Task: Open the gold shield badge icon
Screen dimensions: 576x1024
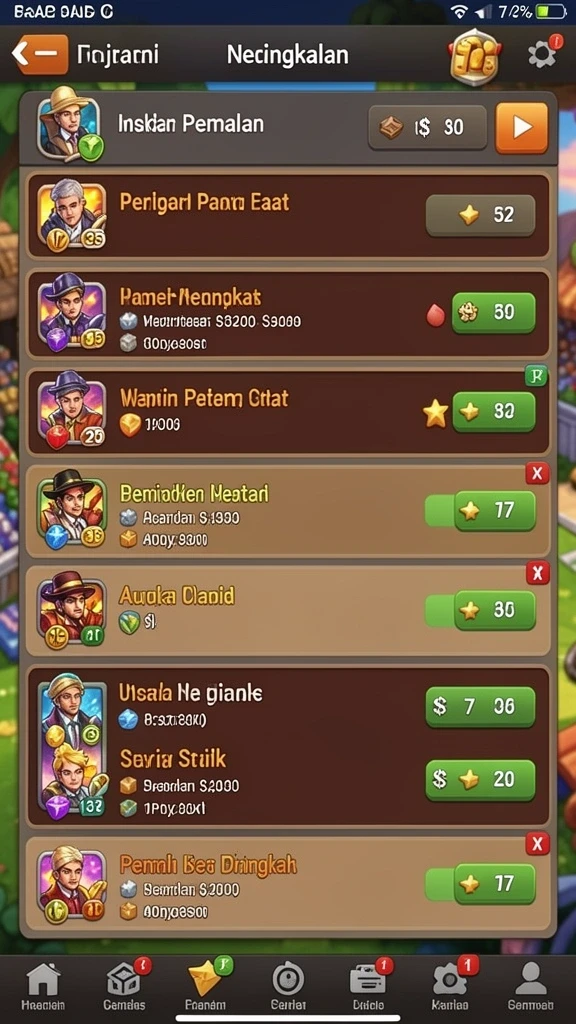Action: pyautogui.click(x=475, y=56)
